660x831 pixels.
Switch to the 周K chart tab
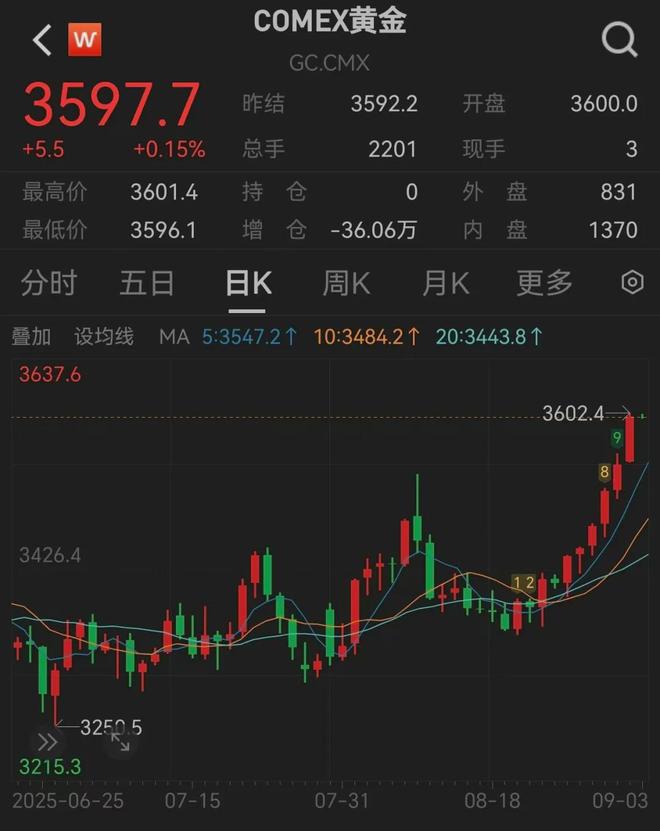(x=346, y=283)
